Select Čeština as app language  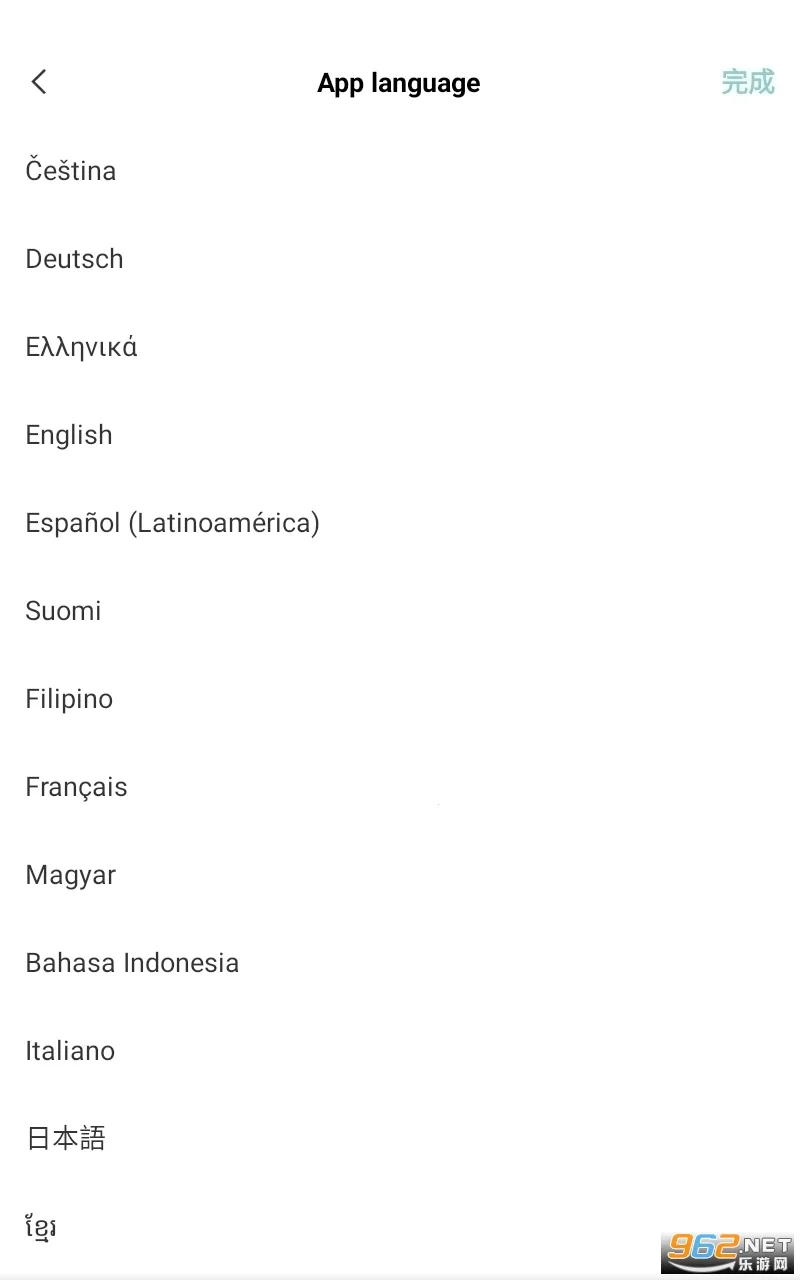[71, 171]
